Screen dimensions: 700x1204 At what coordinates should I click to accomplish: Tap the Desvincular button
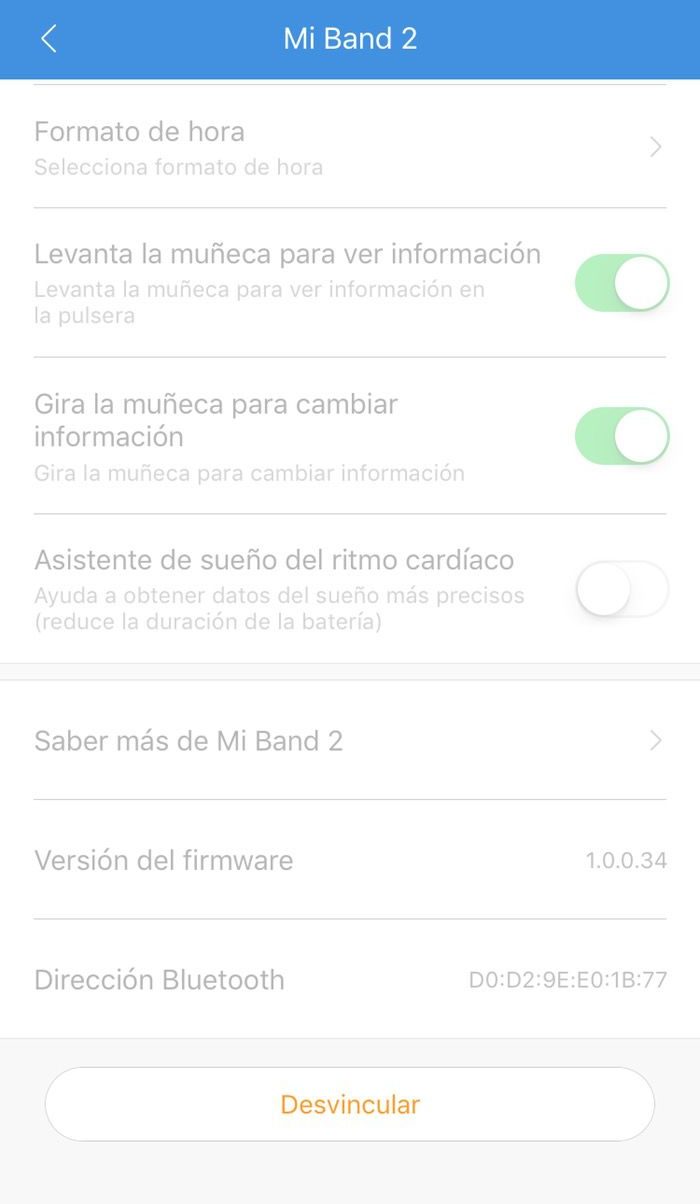(350, 1104)
